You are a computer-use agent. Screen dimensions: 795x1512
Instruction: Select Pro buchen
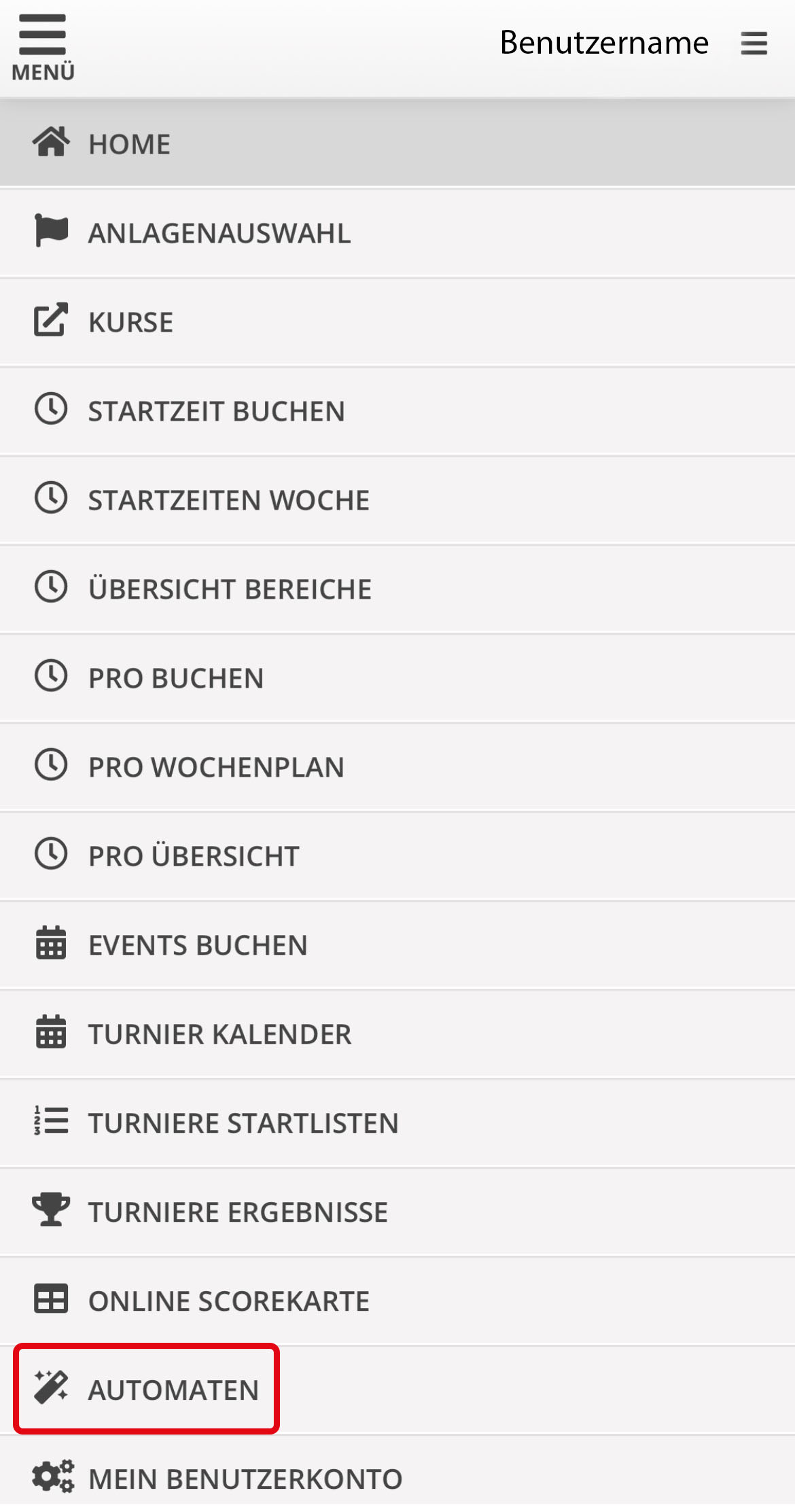(x=175, y=678)
